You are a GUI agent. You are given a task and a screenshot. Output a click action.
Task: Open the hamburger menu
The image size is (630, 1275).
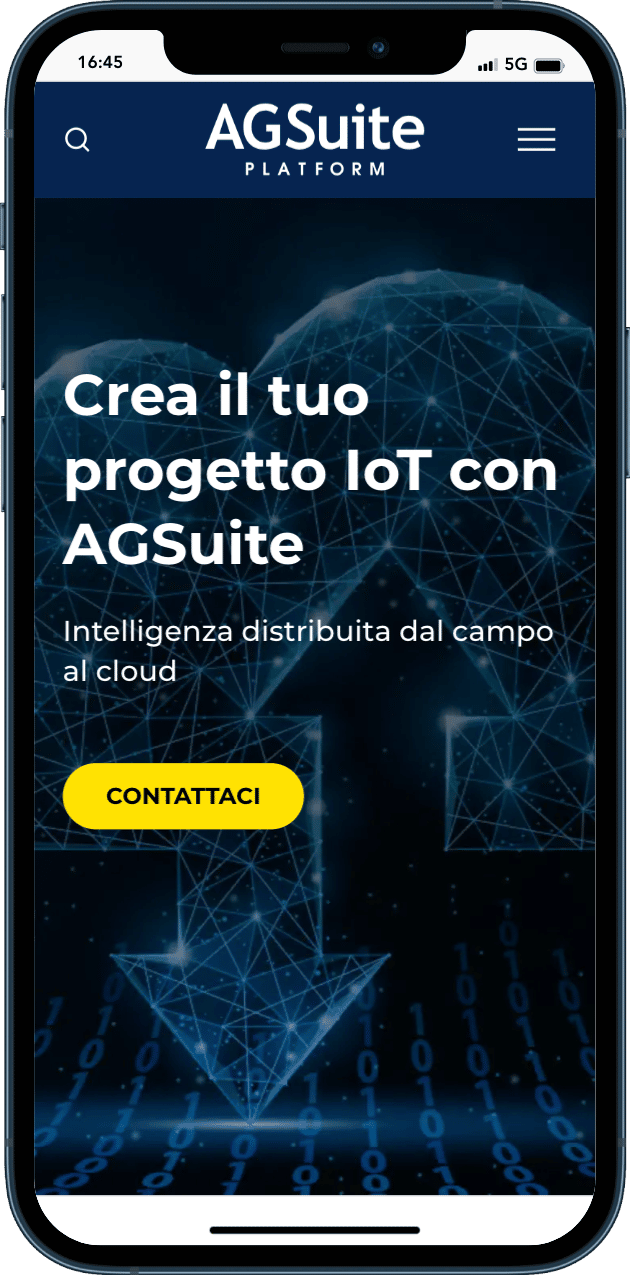[536, 140]
